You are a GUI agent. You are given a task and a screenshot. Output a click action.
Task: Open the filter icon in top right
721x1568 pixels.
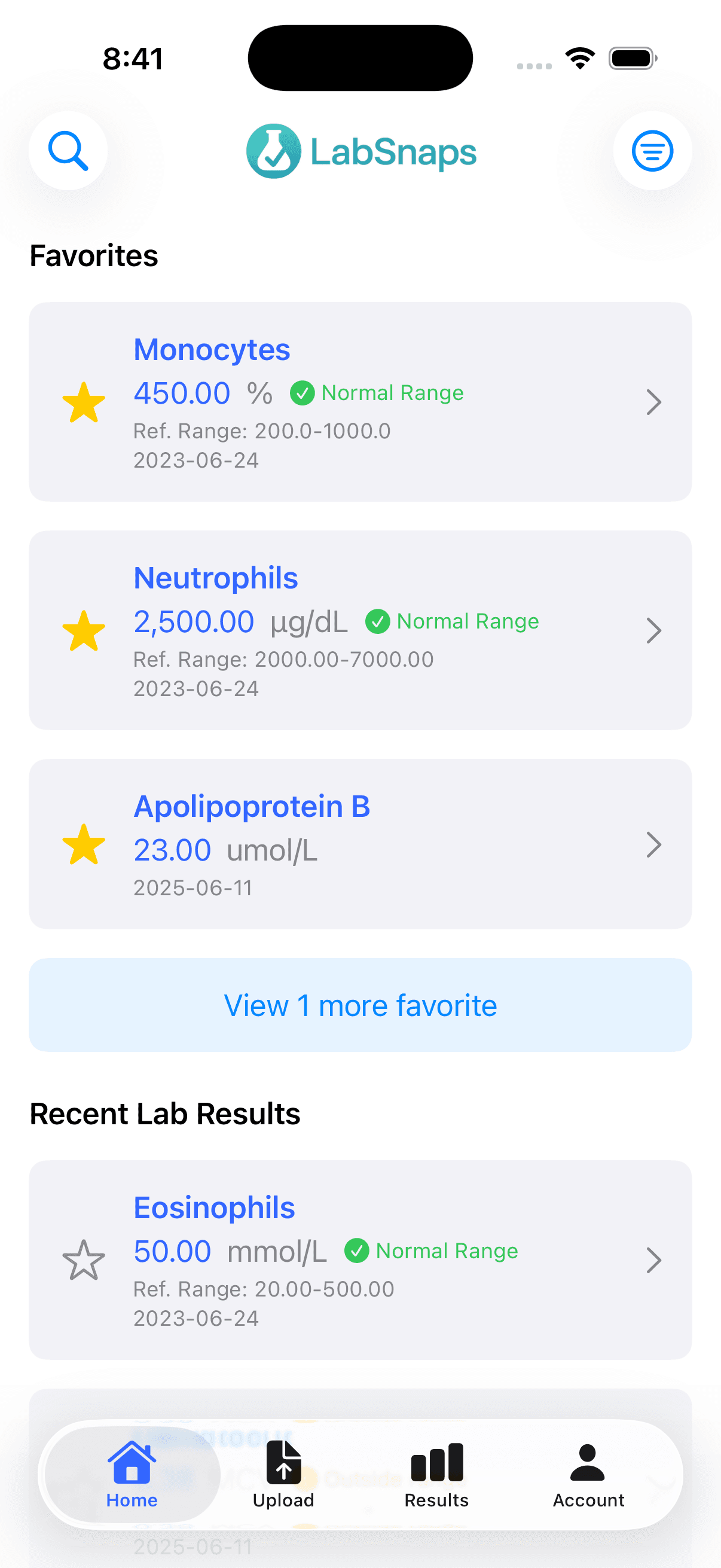pyautogui.click(x=652, y=151)
